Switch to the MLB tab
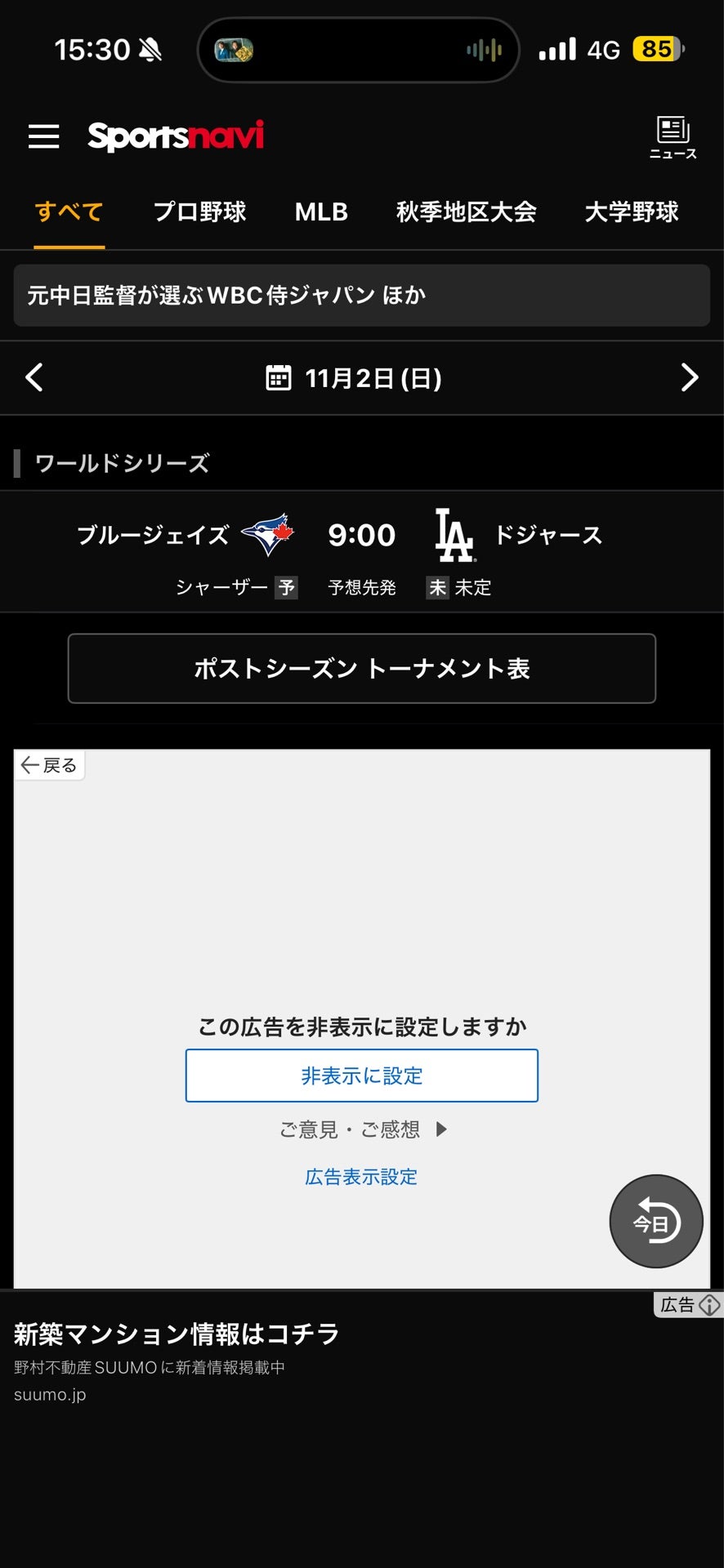Screen dimensions: 724x1568 pos(320,212)
